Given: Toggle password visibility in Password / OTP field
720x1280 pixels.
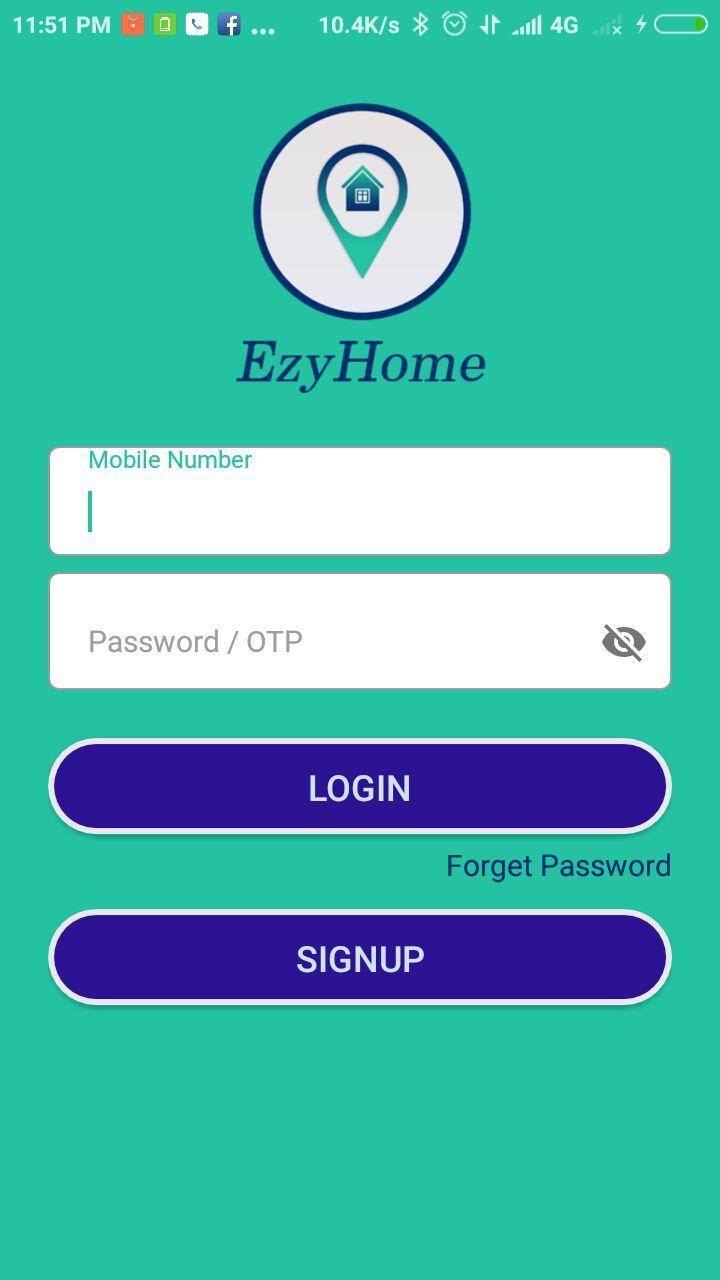Looking at the screenshot, I should pos(622,641).
